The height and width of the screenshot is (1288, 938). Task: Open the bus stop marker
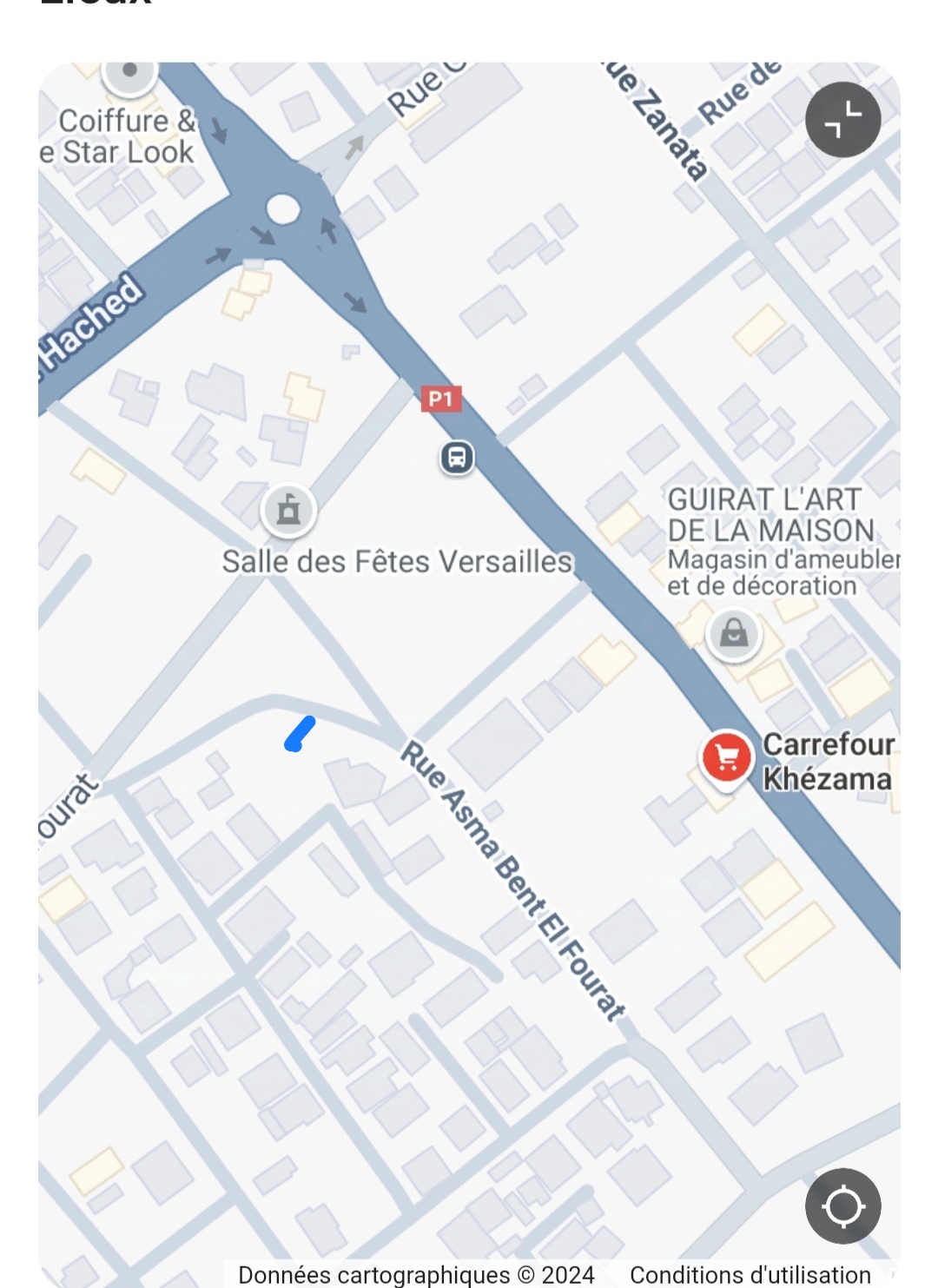pos(457,457)
